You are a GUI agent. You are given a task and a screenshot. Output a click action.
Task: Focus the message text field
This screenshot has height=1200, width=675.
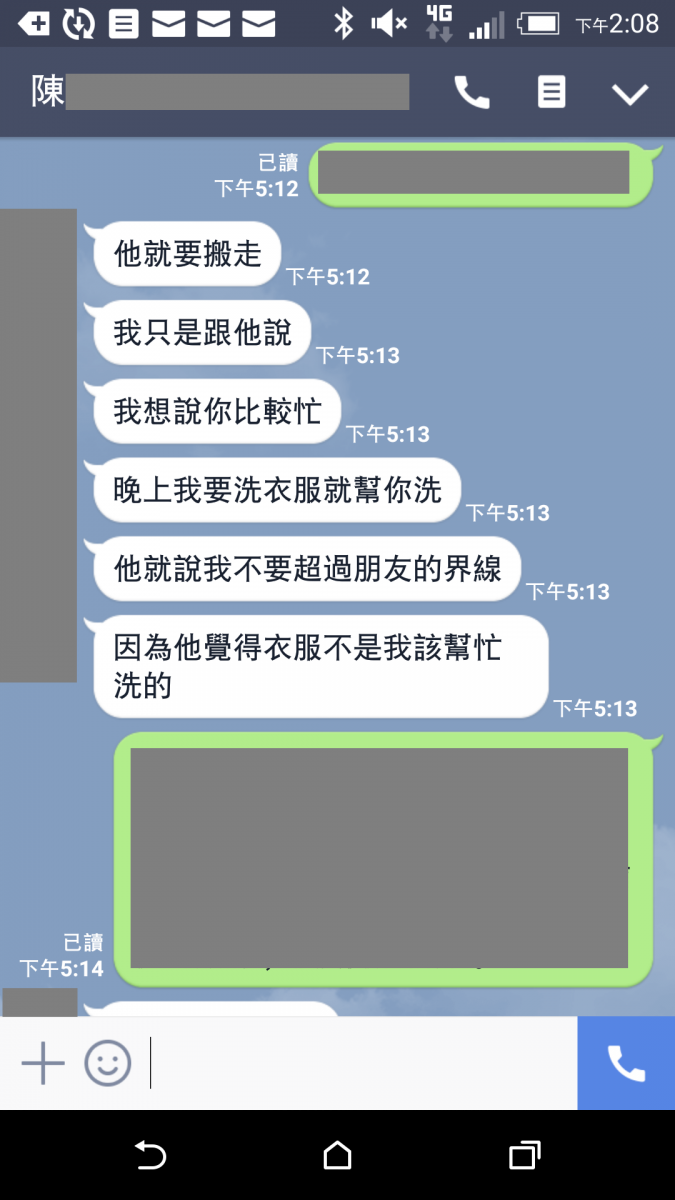click(x=360, y=1063)
